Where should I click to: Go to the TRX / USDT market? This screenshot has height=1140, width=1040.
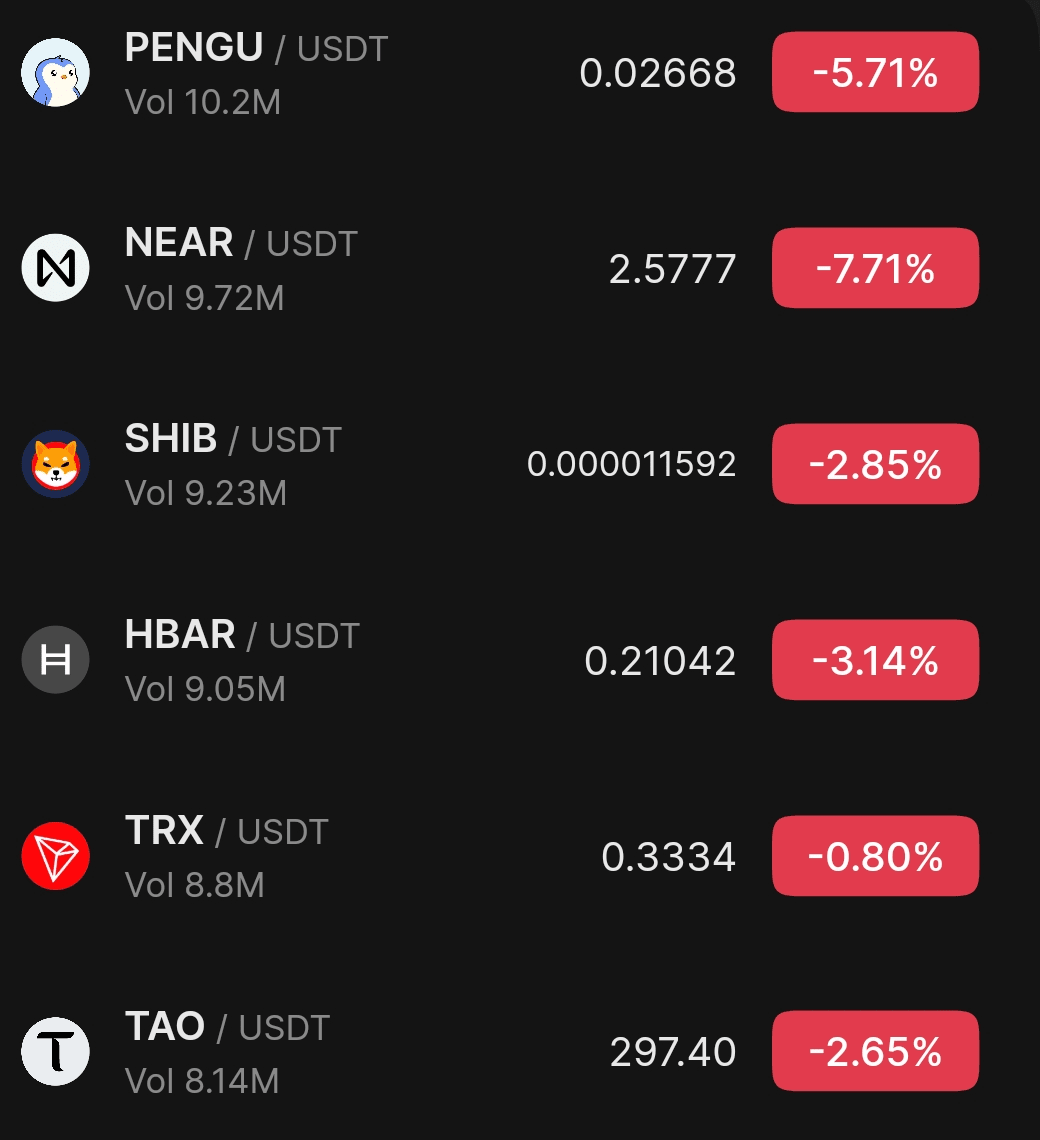(x=226, y=856)
